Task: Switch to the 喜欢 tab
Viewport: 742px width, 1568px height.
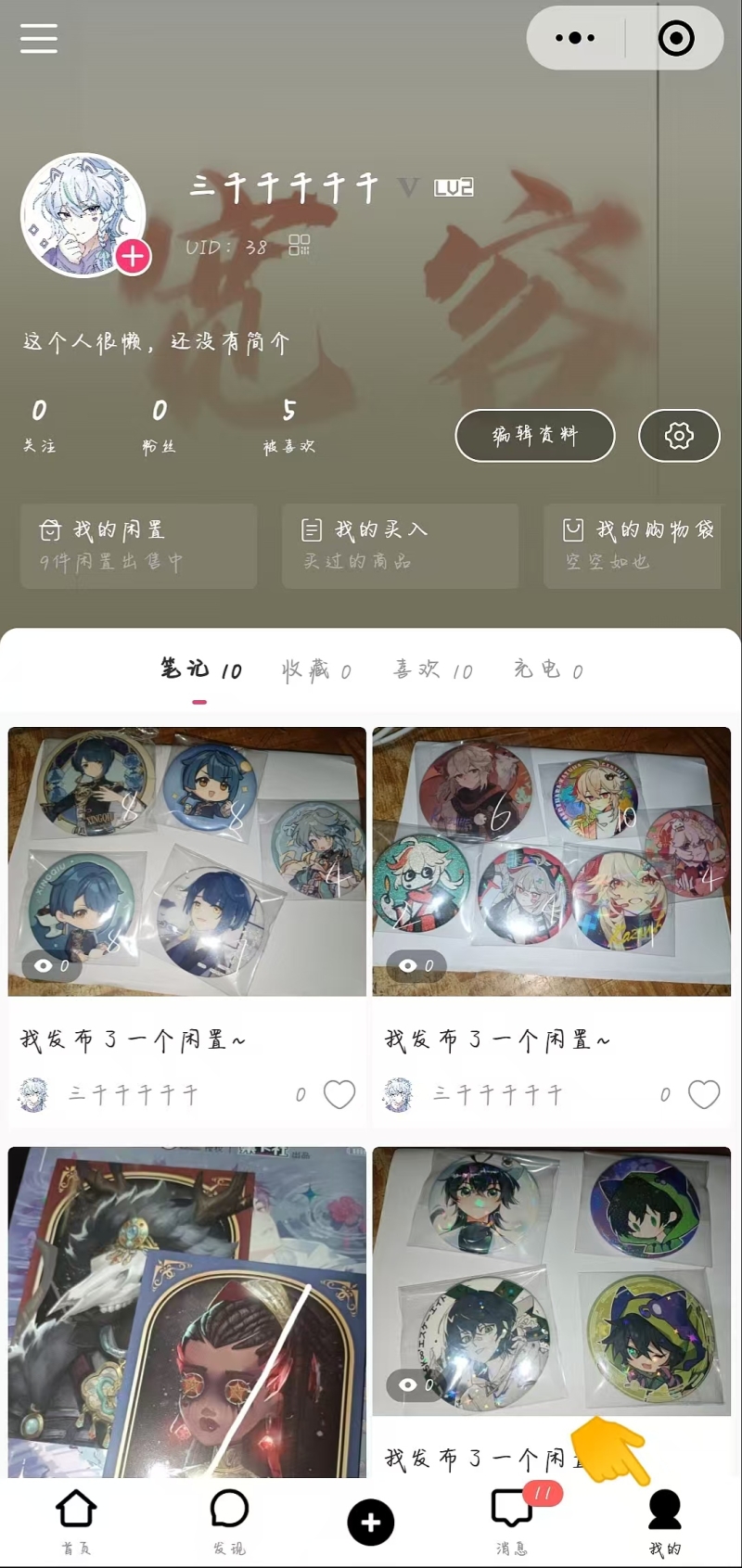Action: pyautogui.click(x=432, y=670)
